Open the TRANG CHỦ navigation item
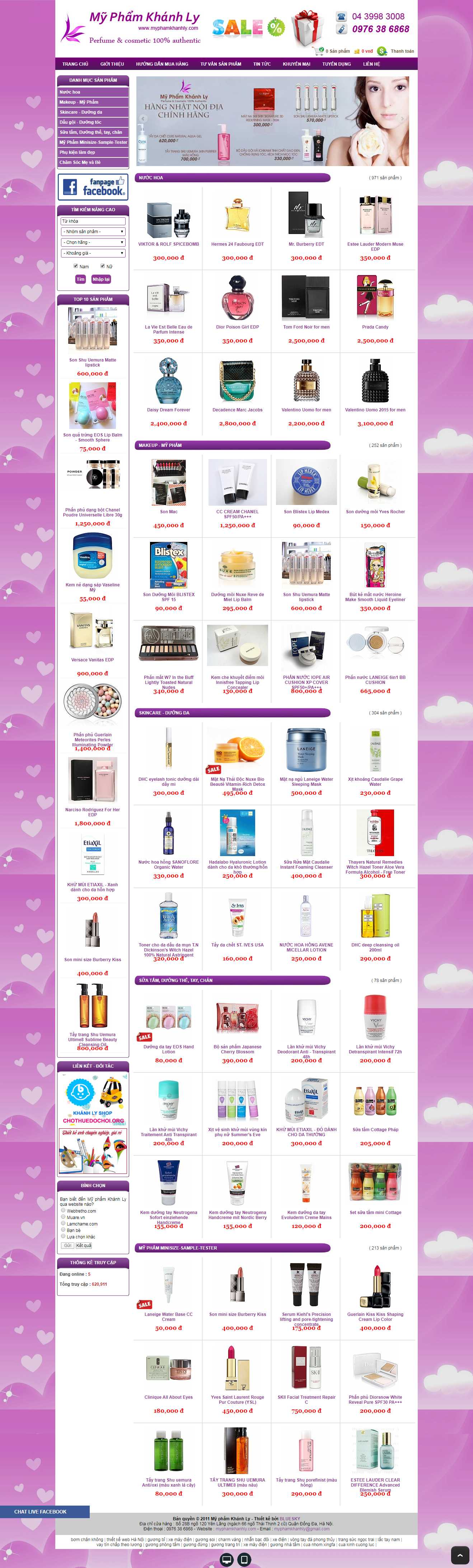The height and width of the screenshot is (1568, 473). [x=75, y=64]
